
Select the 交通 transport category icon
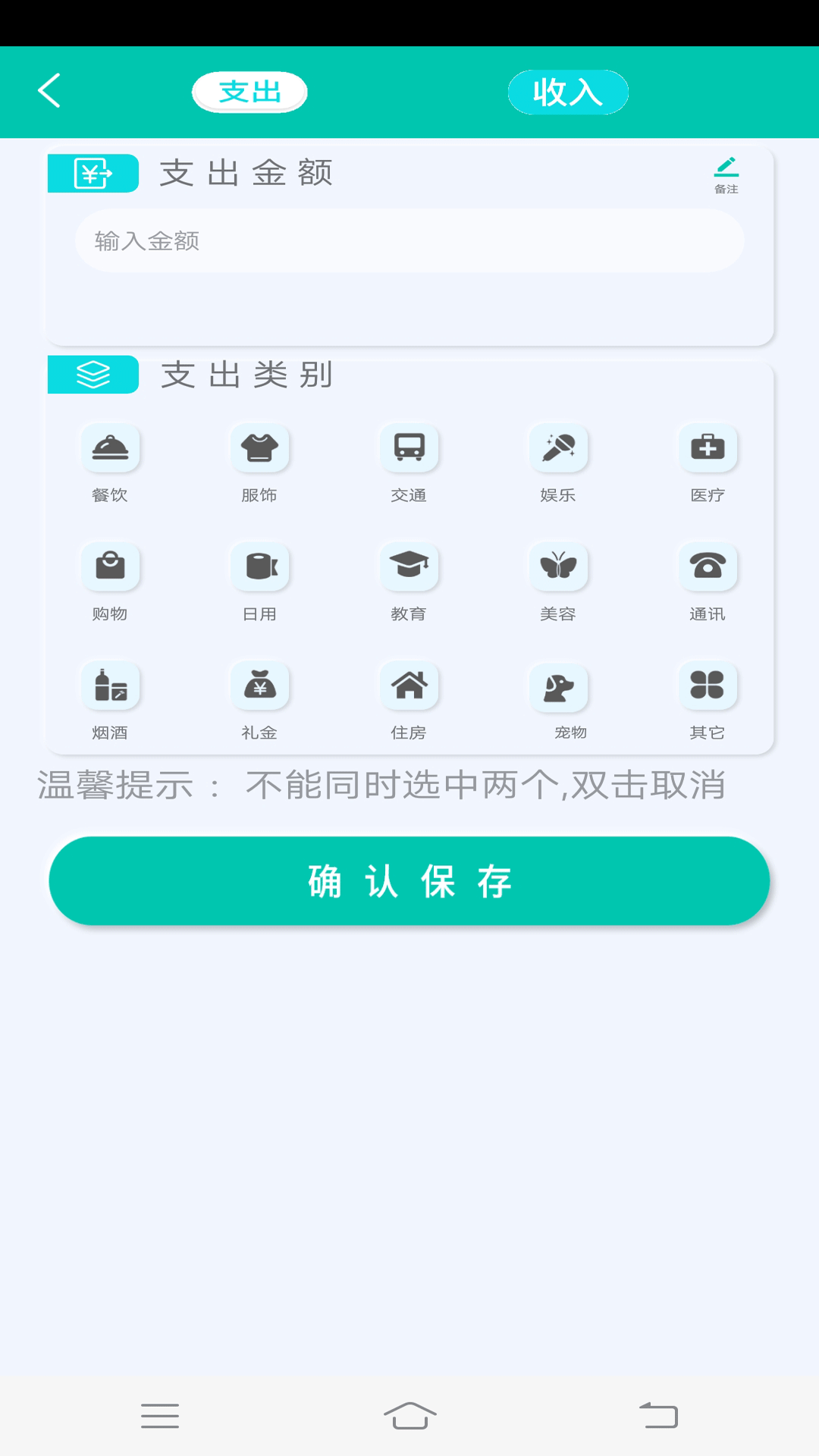tap(409, 449)
